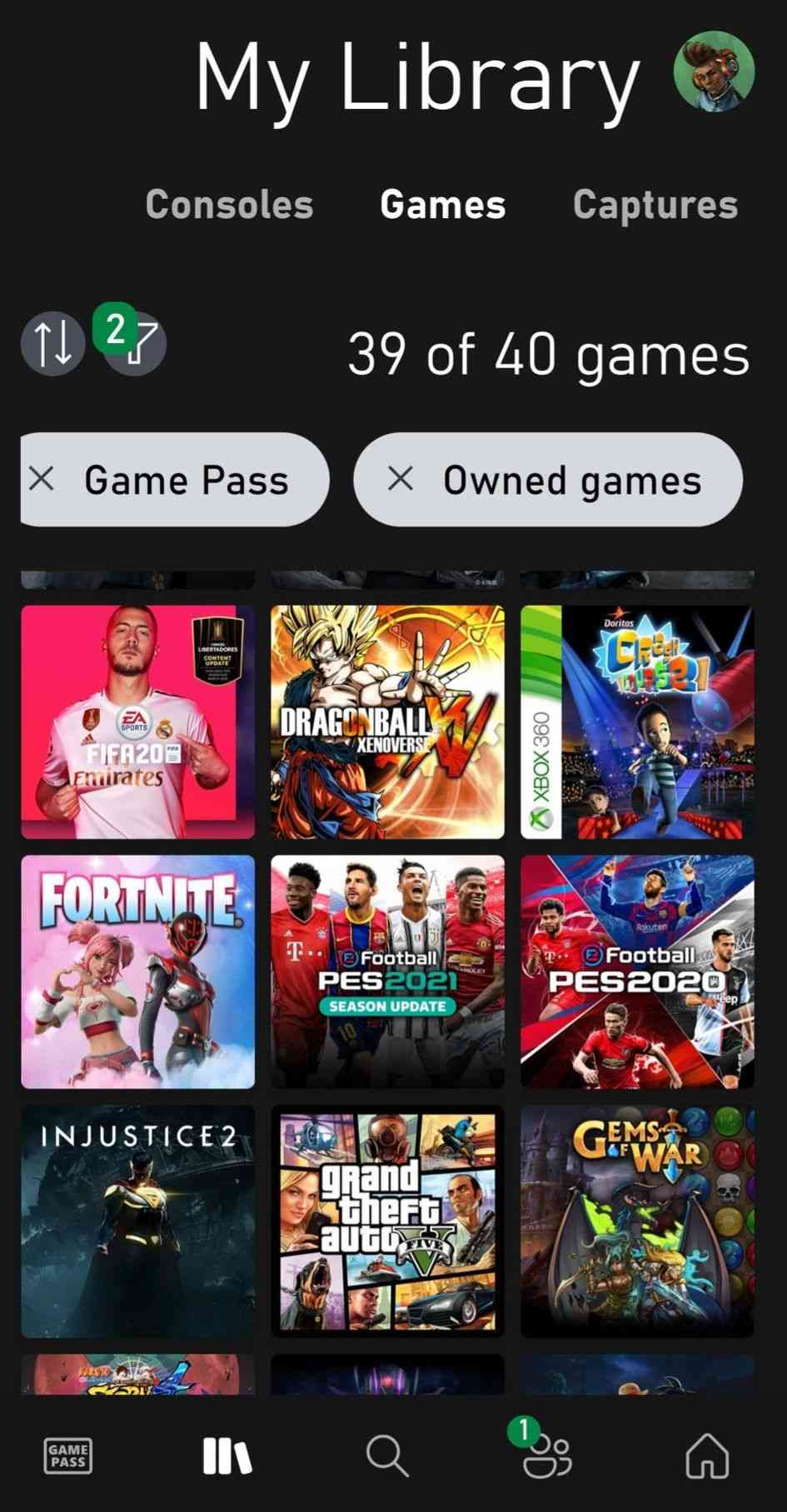Screen dimensions: 787x1512
Task: Open FIFA 20 game tile
Action: (138, 721)
